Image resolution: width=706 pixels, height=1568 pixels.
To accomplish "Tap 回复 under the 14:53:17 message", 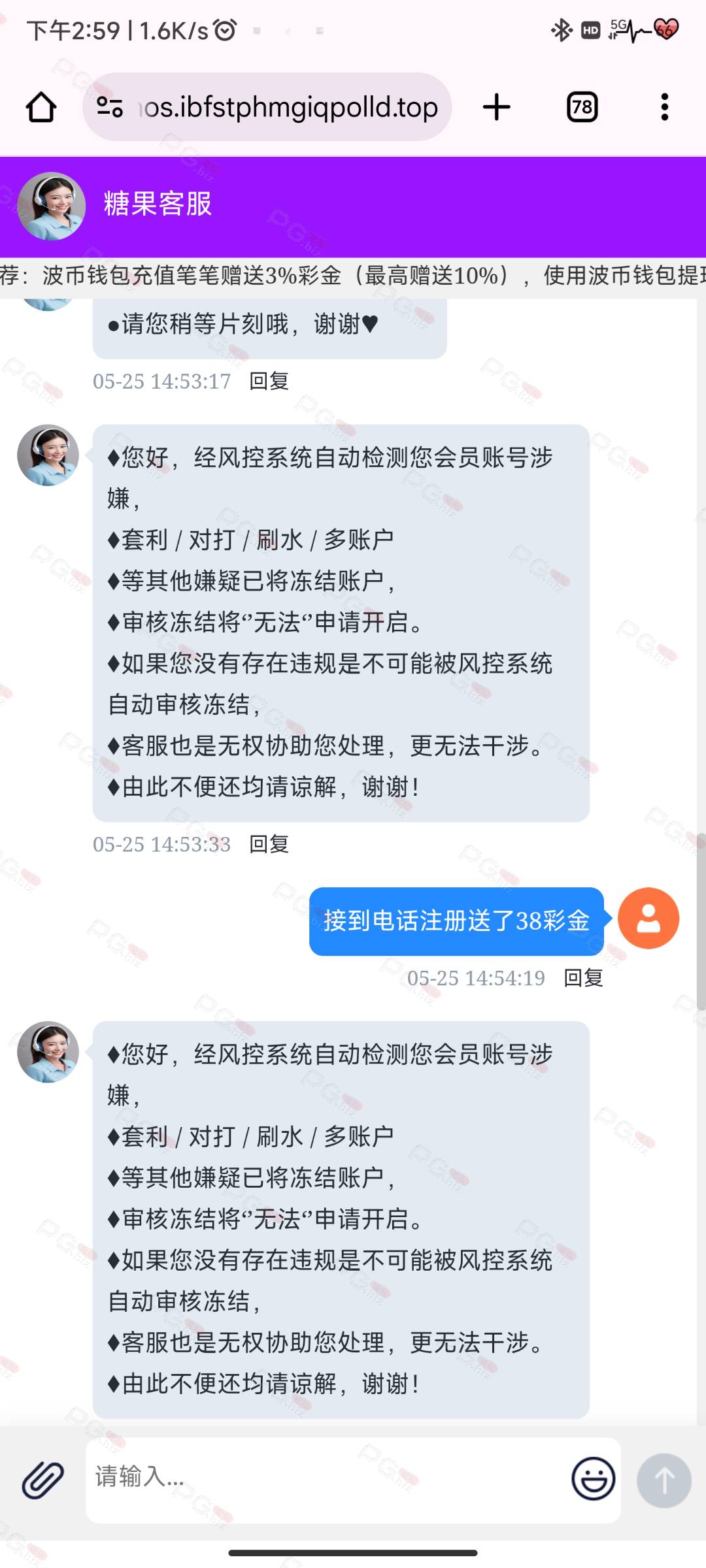I will point(269,381).
